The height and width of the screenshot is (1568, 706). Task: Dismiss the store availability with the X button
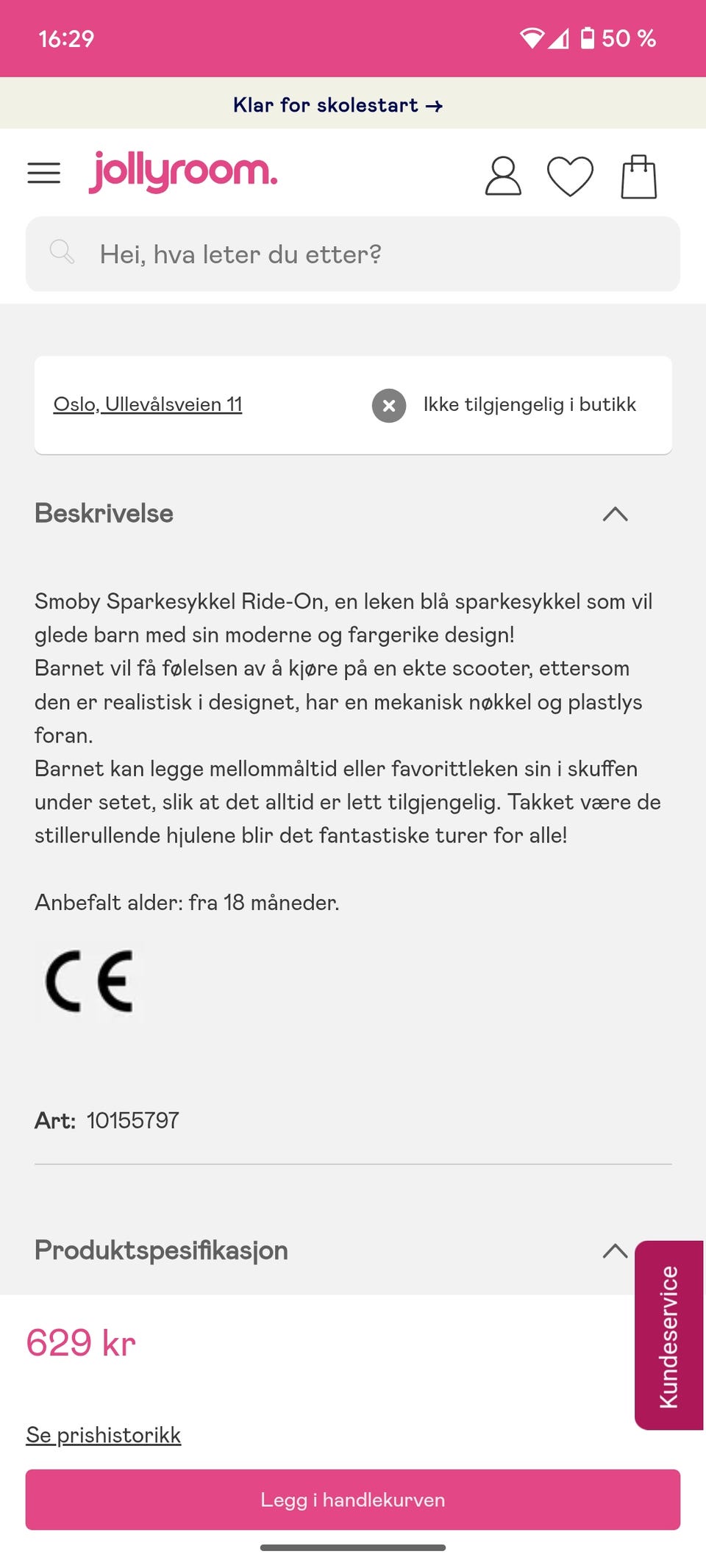[x=389, y=405]
